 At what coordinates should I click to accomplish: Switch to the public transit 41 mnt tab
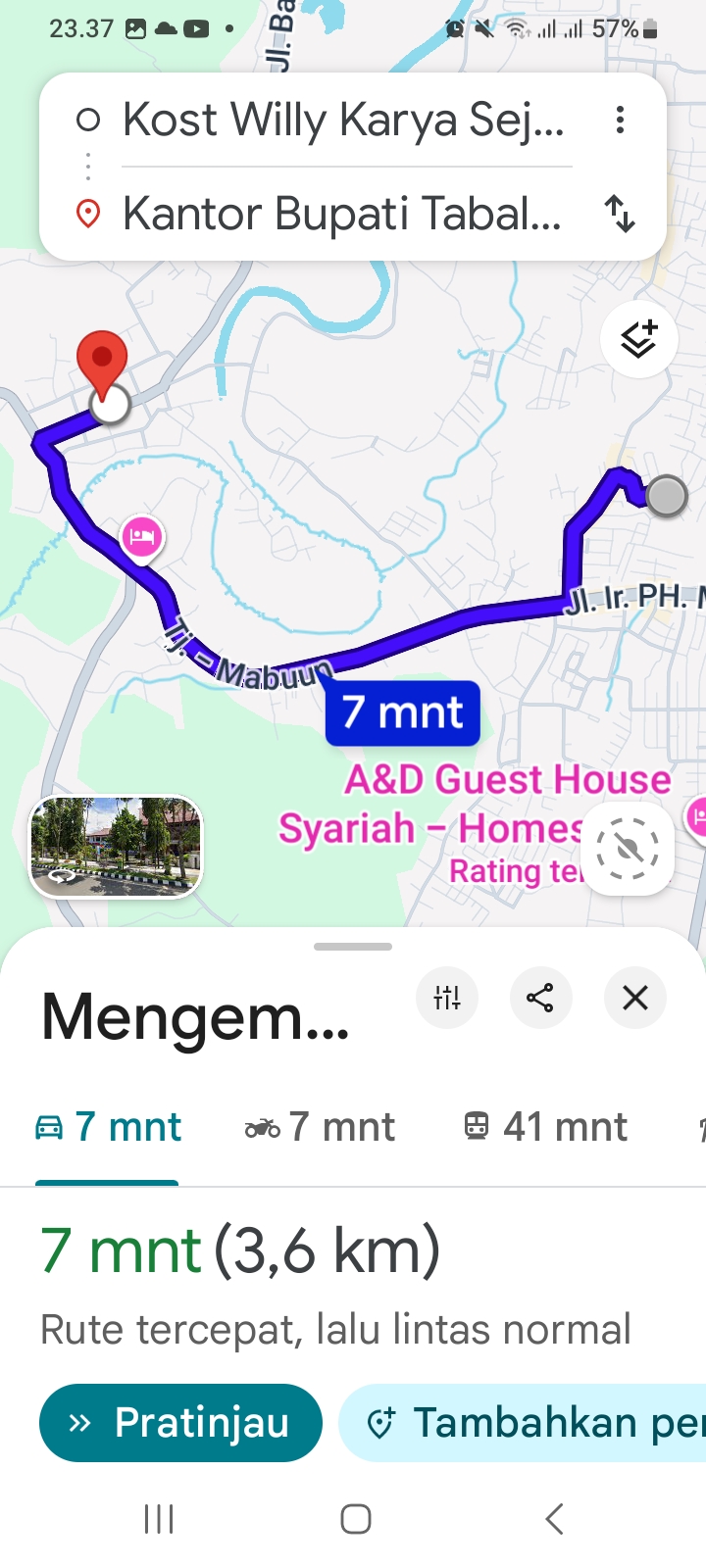tap(545, 1128)
